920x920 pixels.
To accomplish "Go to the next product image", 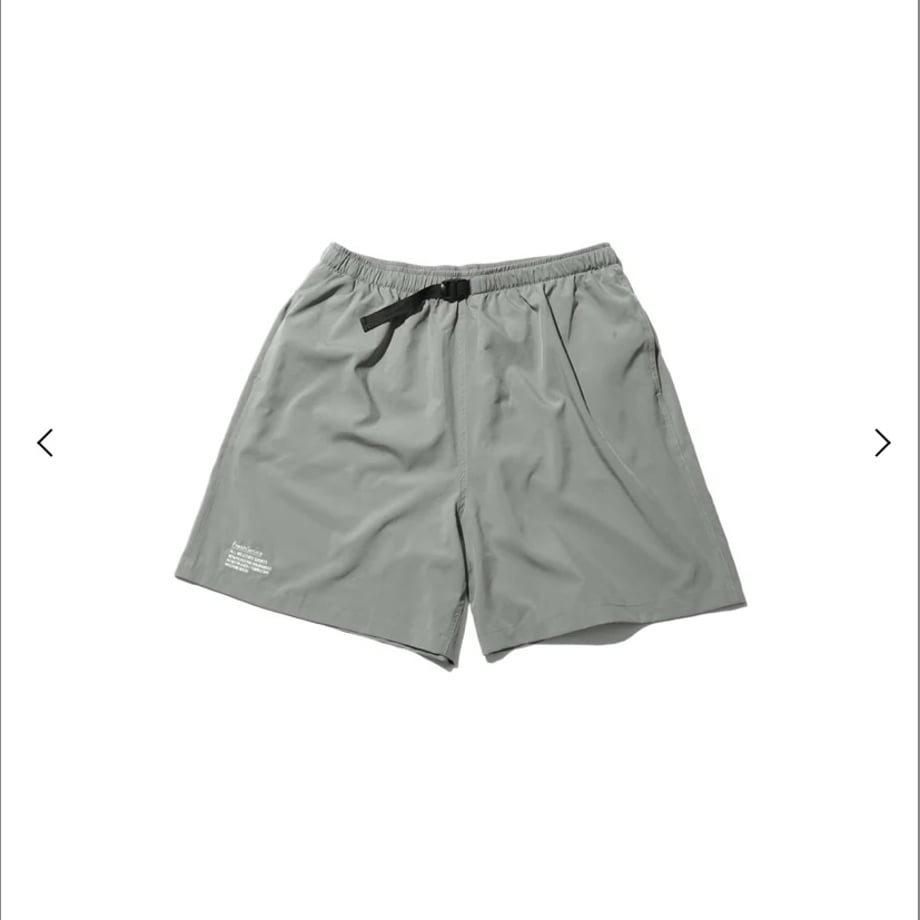I will [x=881, y=443].
